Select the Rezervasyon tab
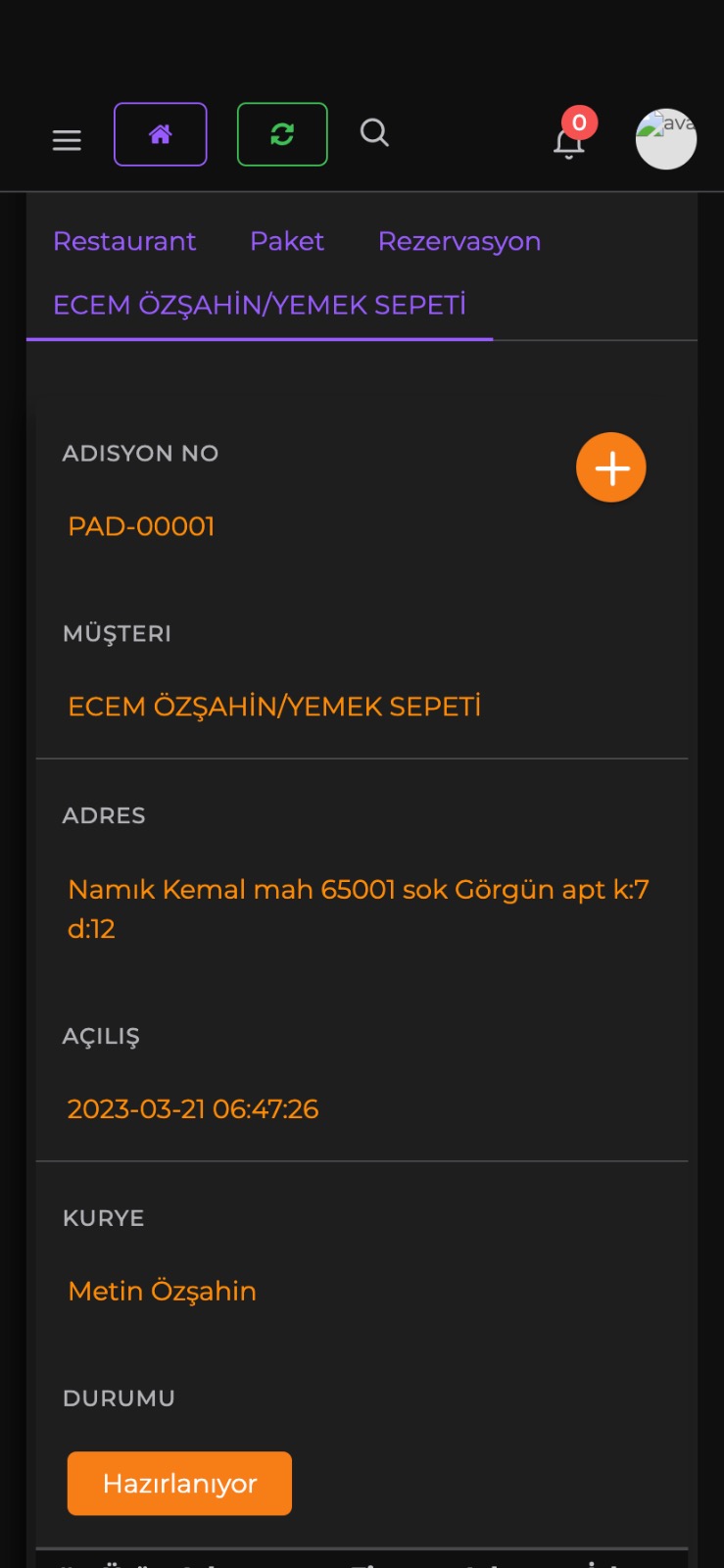The height and width of the screenshot is (1568, 724). click(459, 241)
